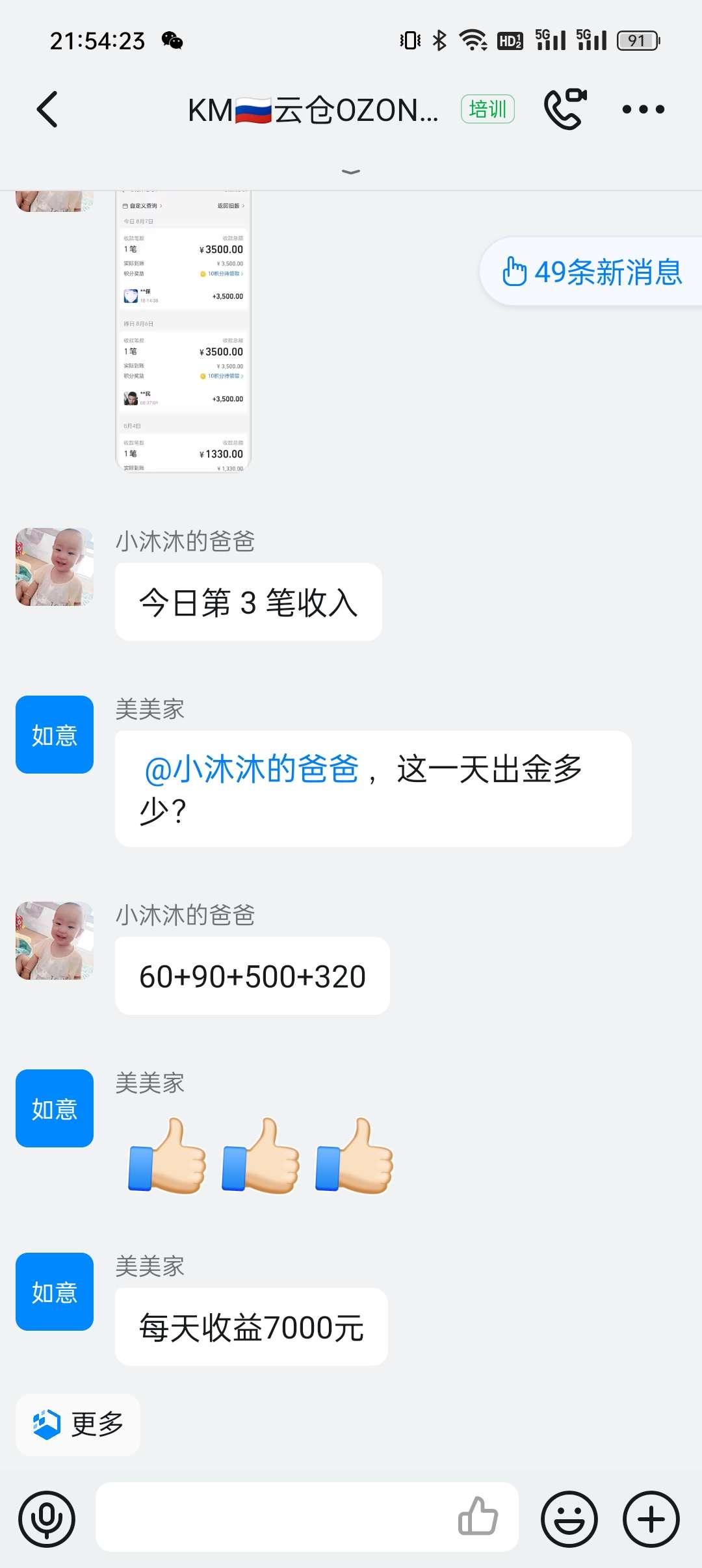
Task: Open the plus attachments menu
Action: [x=651, y=1519]
